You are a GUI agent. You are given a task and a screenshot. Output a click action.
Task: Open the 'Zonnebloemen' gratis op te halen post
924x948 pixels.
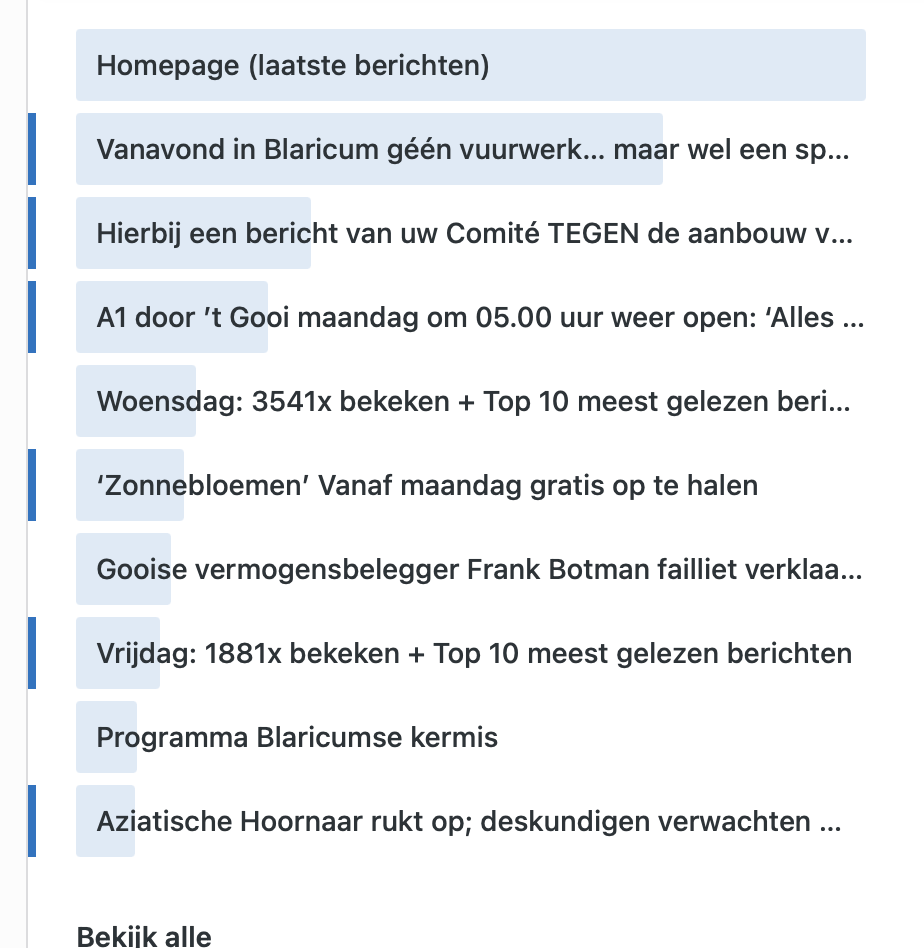470,485
